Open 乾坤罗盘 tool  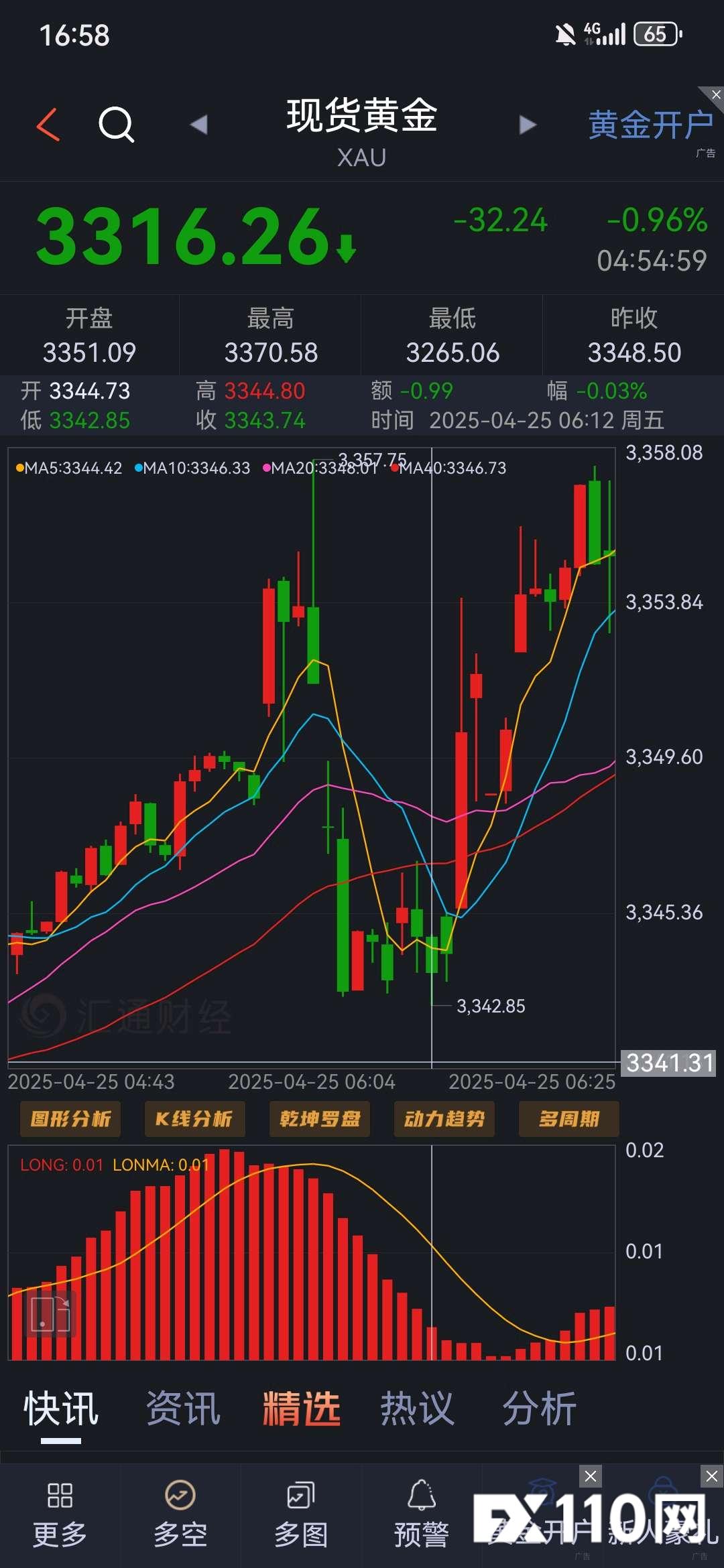coord(319,1118)
